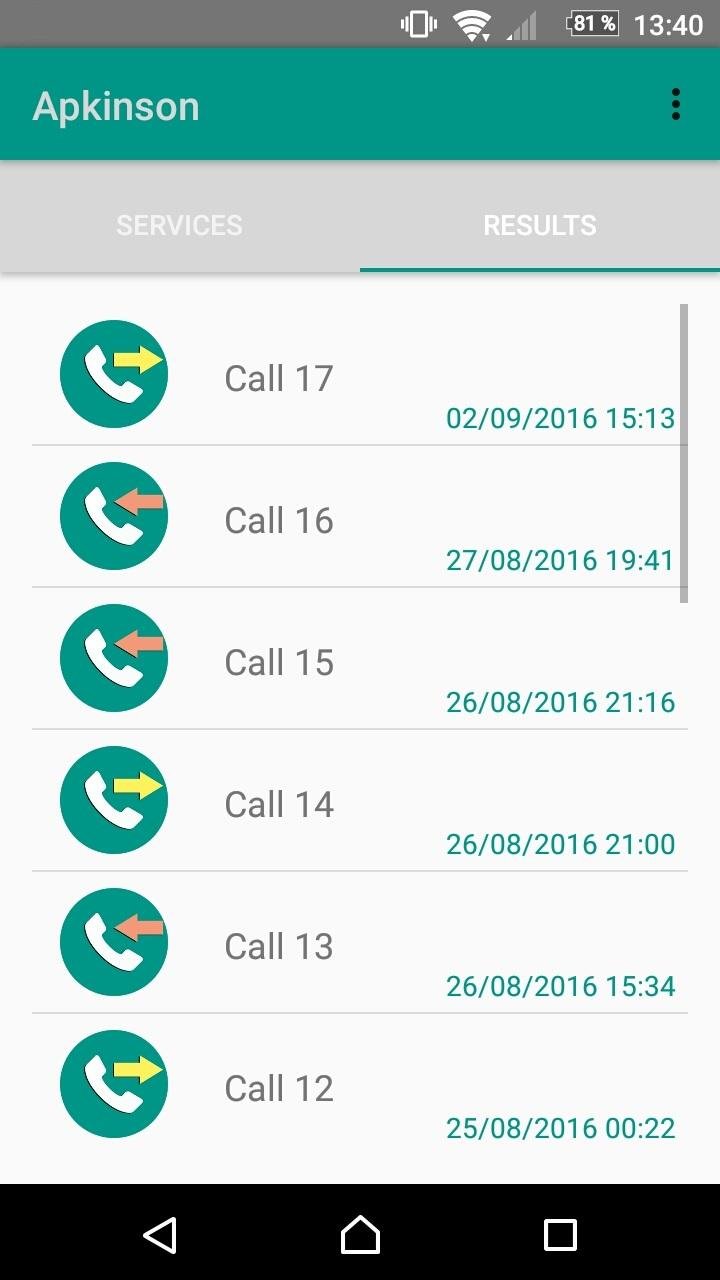Open the overflow menu
The height and width of the screenshot is (1280, 720).
(676, 105)
